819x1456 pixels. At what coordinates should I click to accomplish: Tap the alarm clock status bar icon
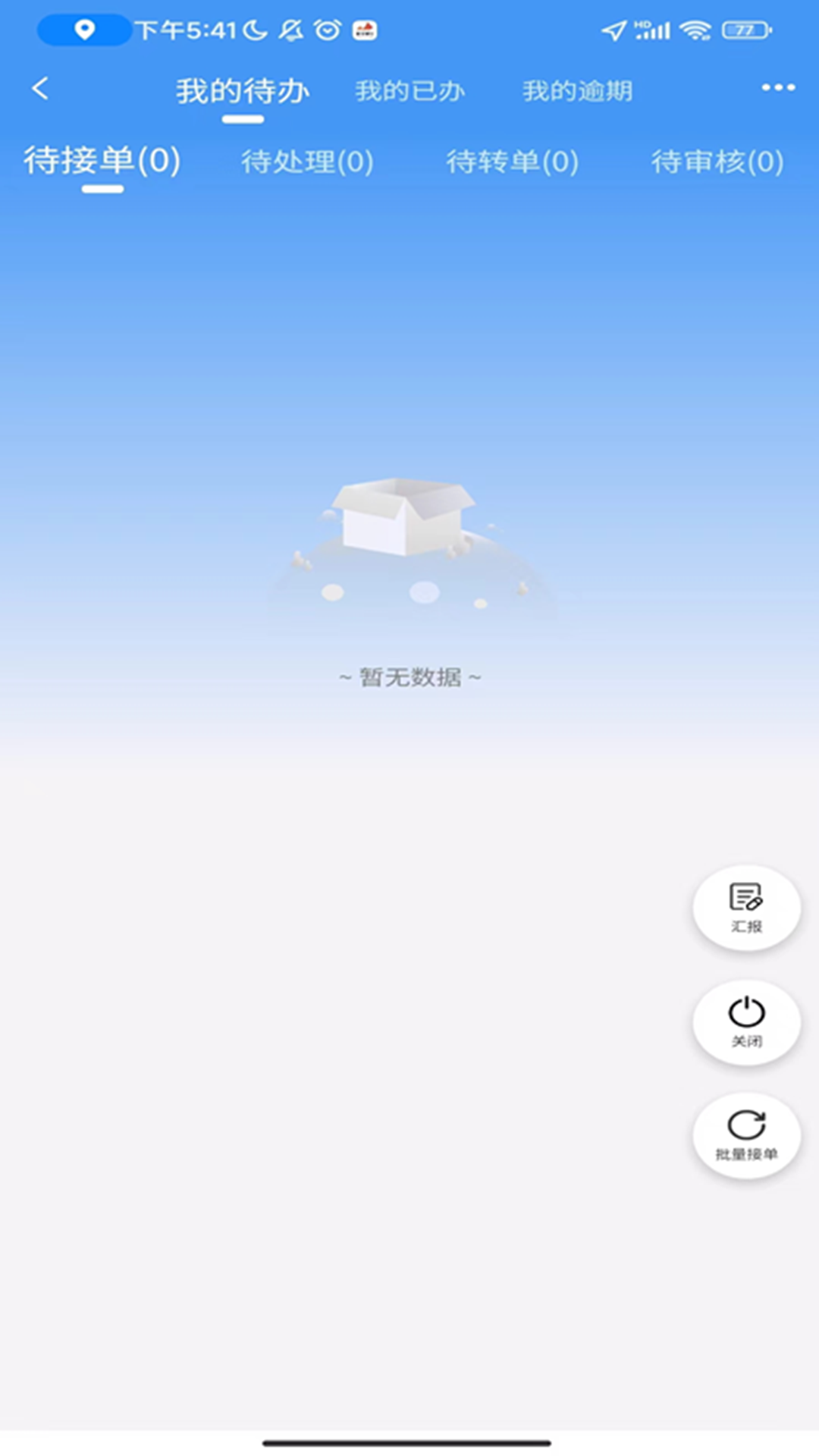point(326,30)
